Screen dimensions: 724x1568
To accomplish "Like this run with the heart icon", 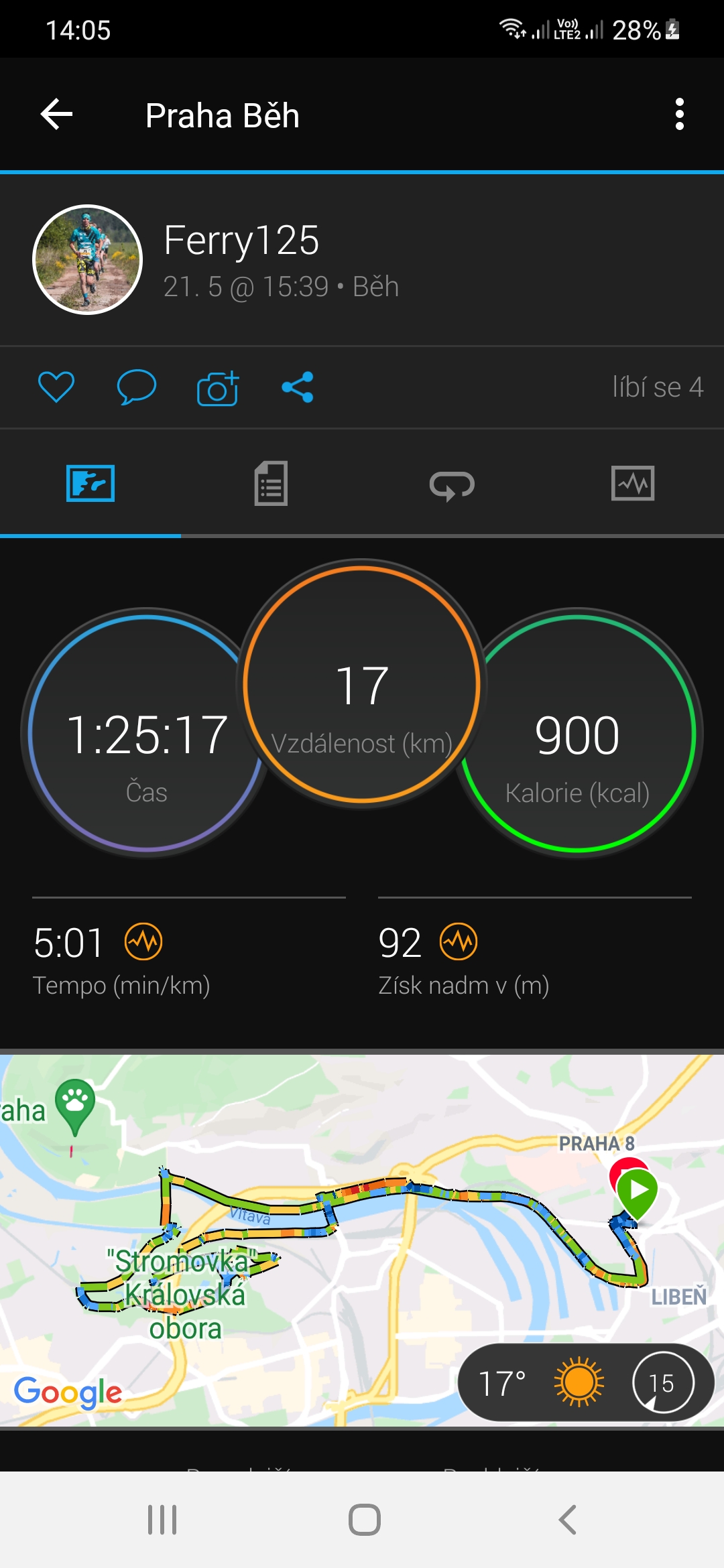I will tap(56, 387).
